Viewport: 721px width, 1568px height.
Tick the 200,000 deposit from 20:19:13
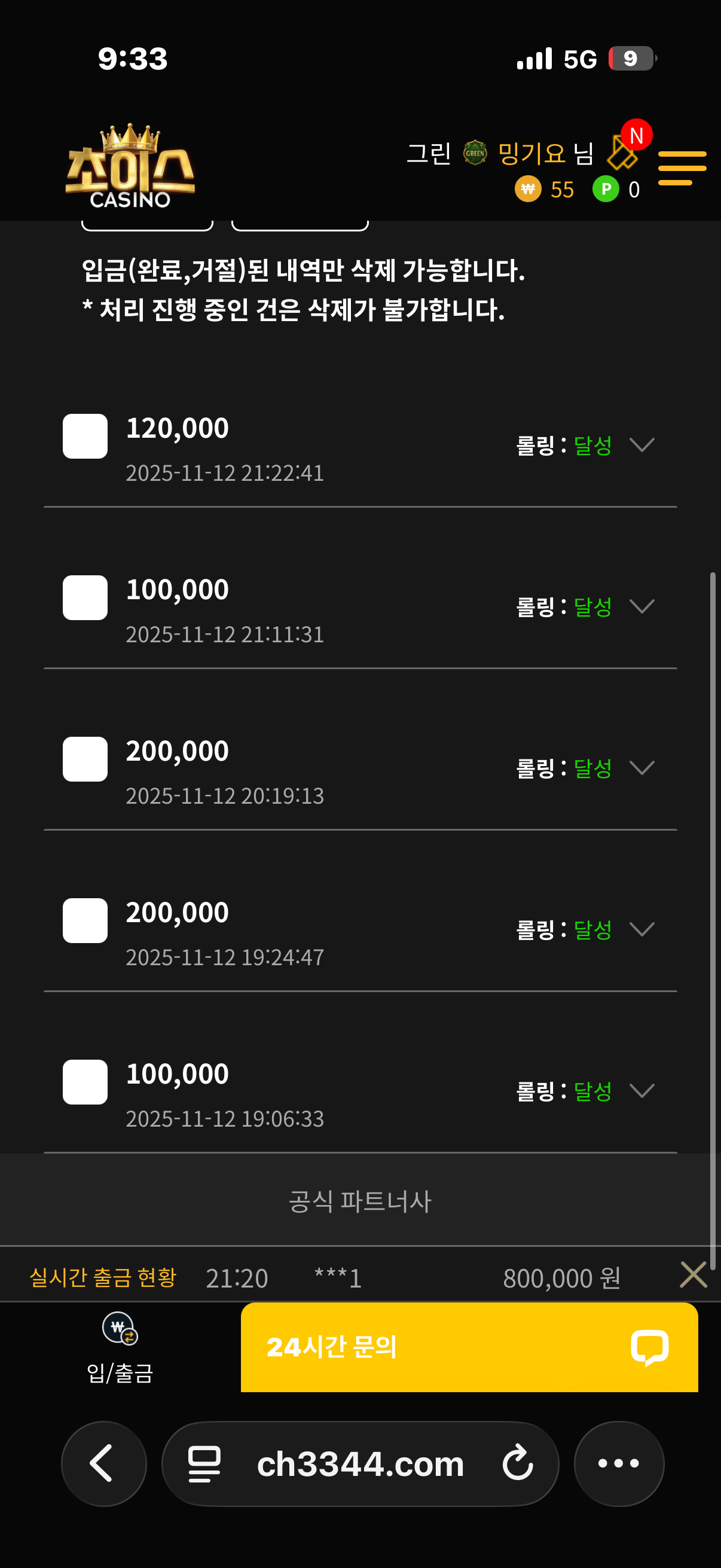tap(85, 758)
